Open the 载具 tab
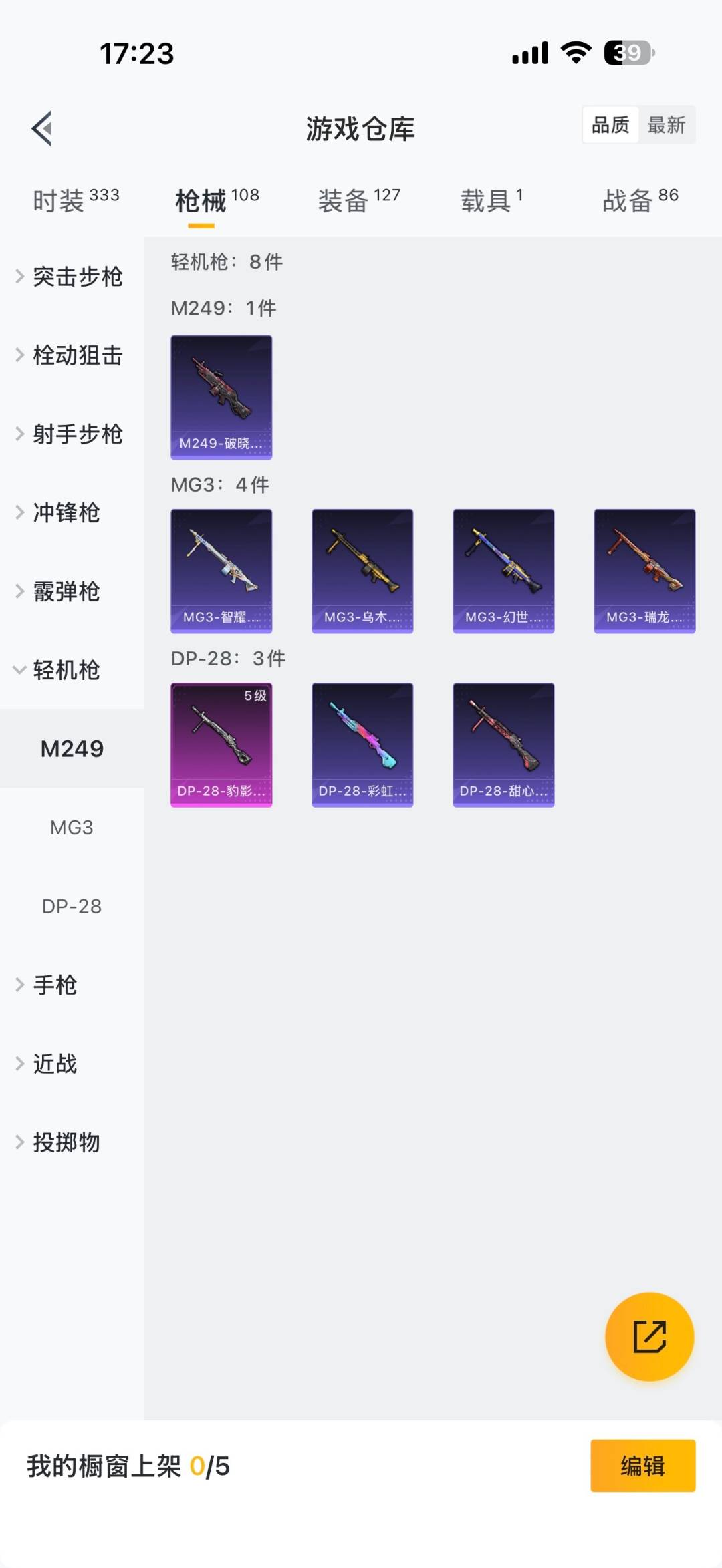This screenshot has width=722, height=1568. [491, 200]
